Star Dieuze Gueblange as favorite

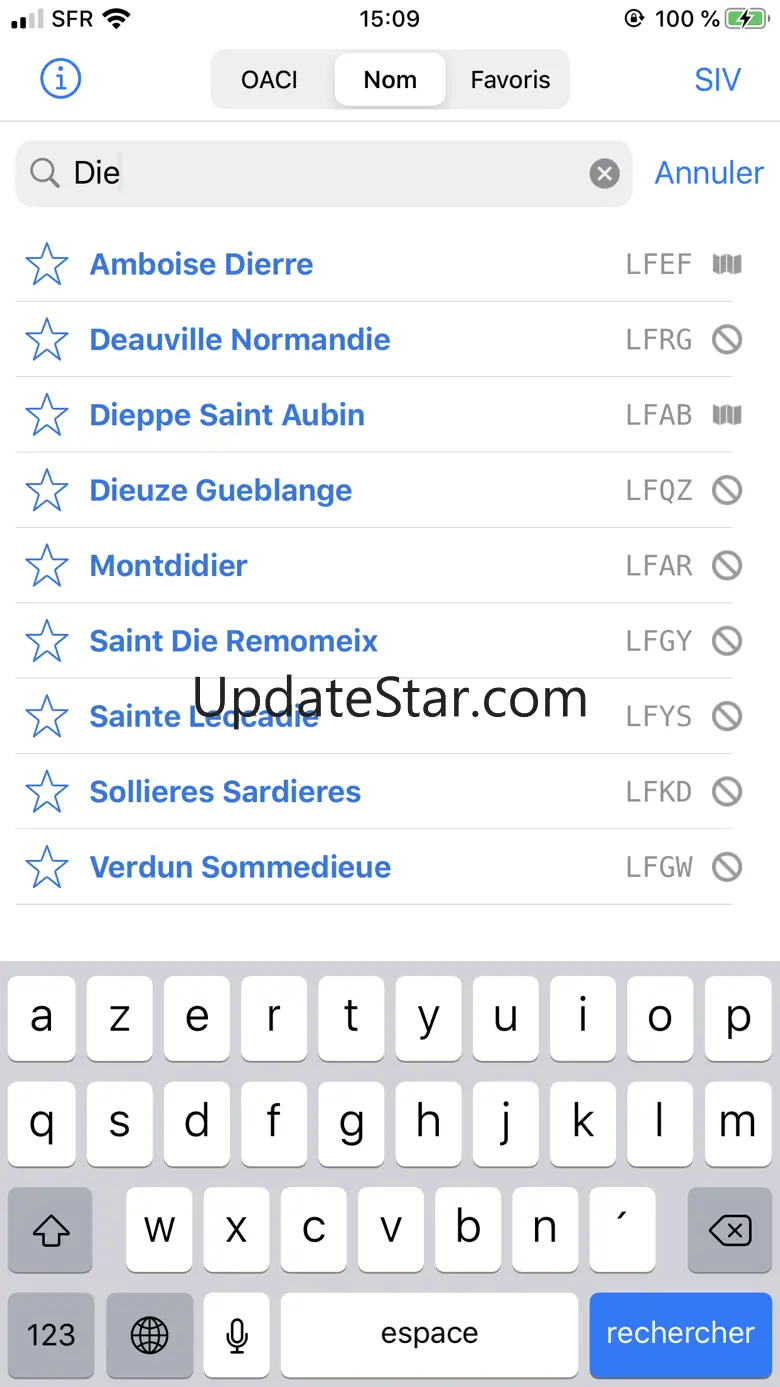[47, 490]
